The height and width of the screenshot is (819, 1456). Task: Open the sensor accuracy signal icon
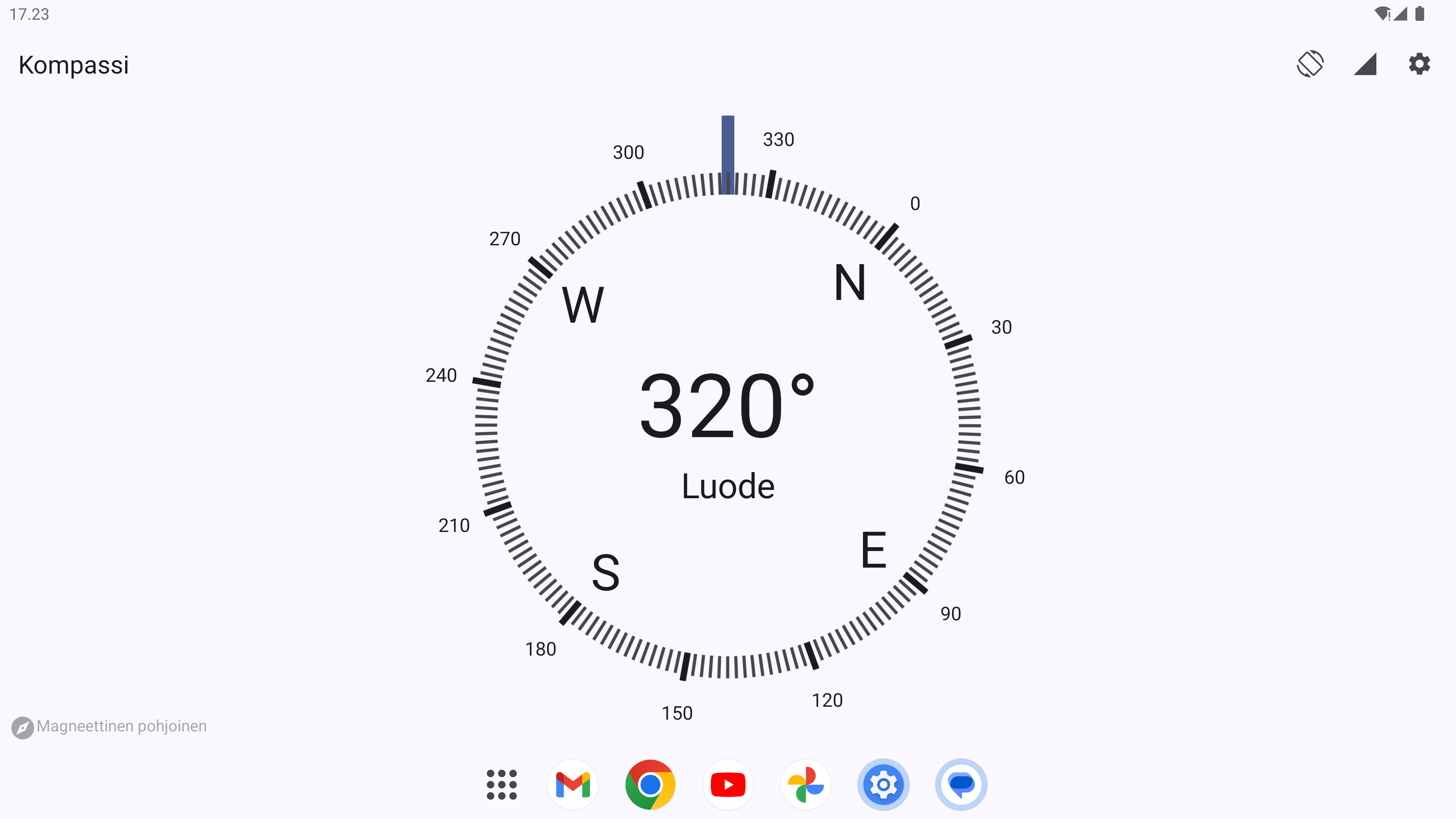click(x=1365, y=64)
